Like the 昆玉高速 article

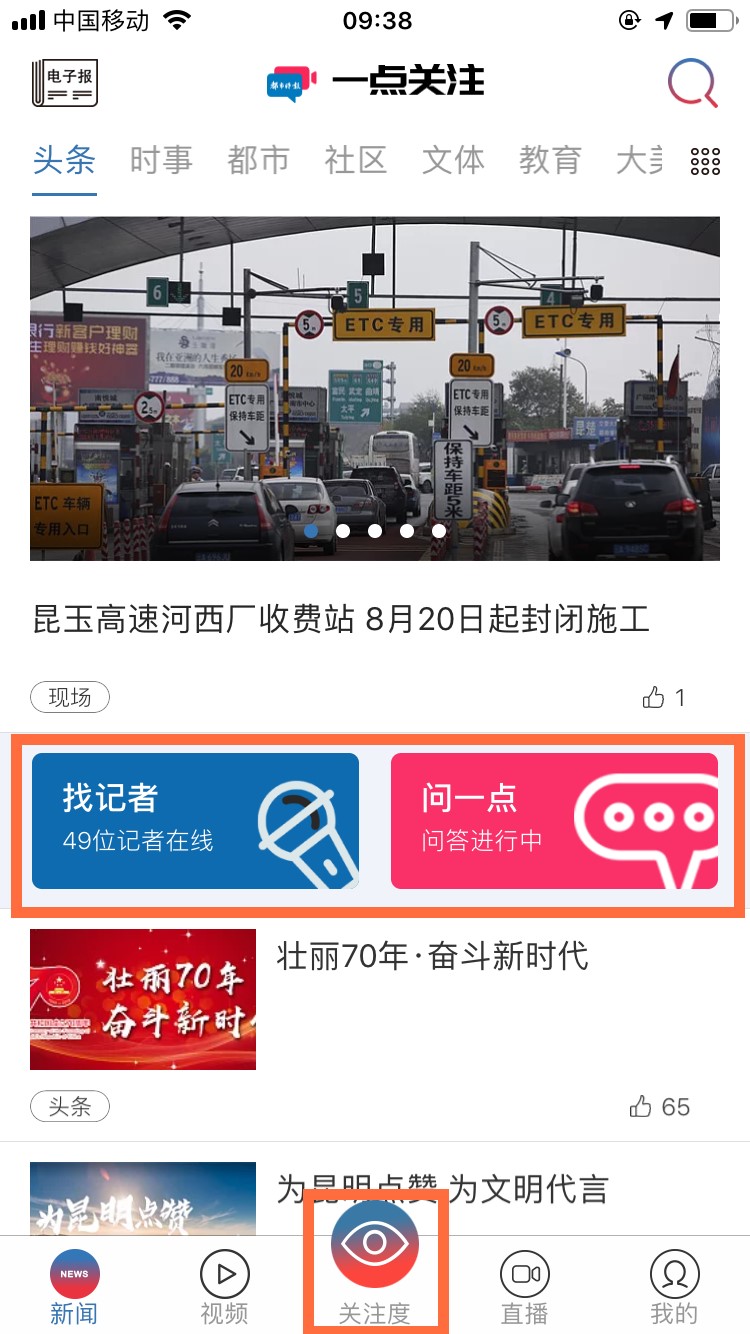[x=663, y=698]
